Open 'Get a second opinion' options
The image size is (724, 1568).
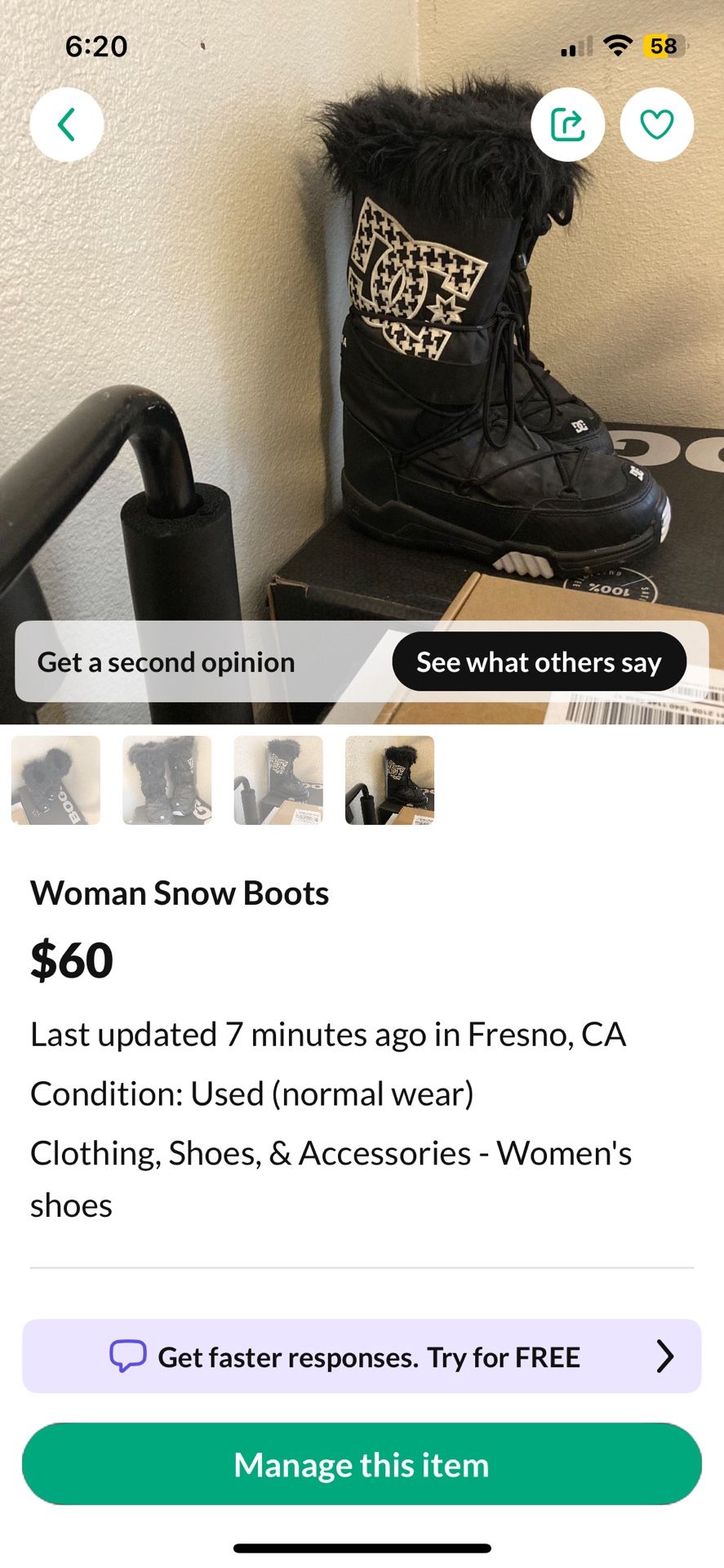(166, 661)
